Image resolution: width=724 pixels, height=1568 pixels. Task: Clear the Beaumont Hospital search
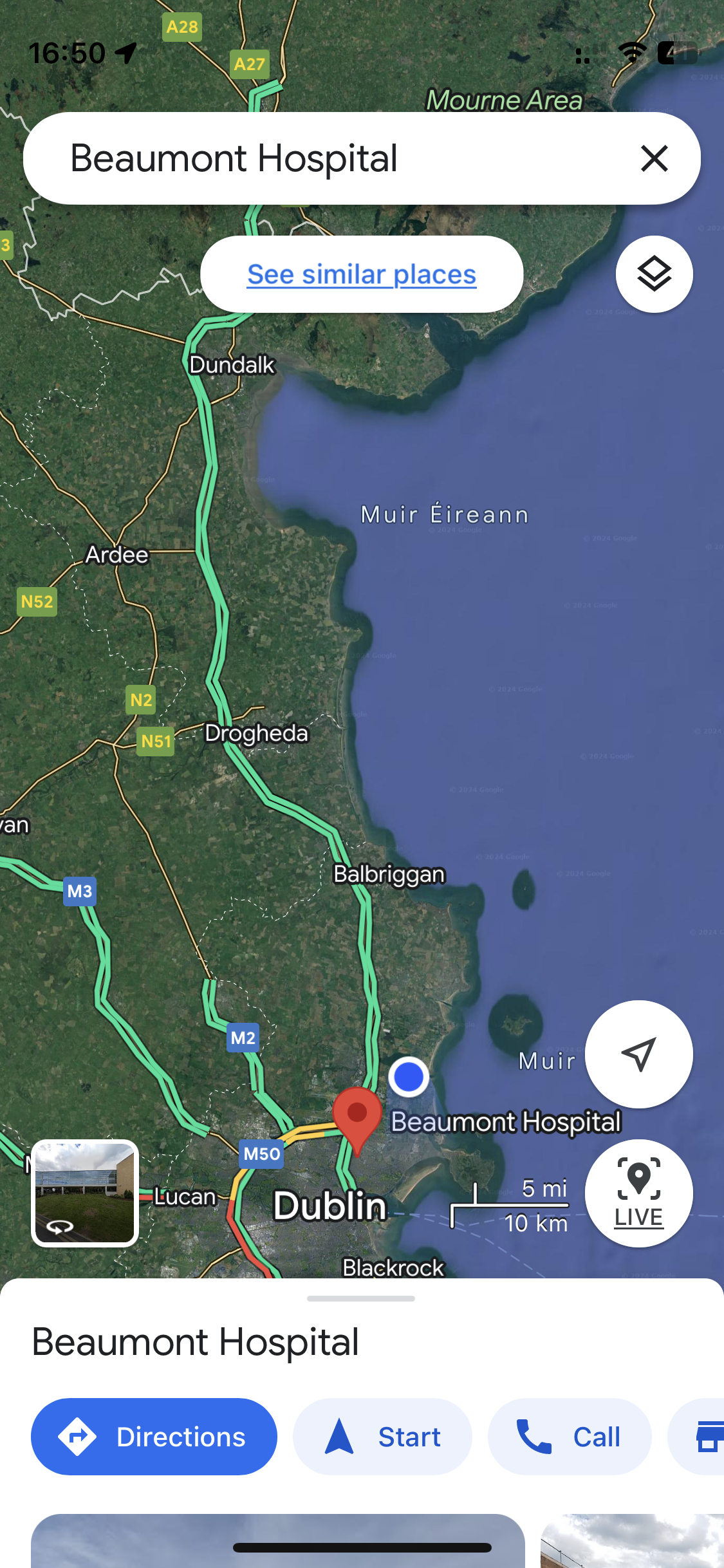pyautogui.click(x=654, y=158)
